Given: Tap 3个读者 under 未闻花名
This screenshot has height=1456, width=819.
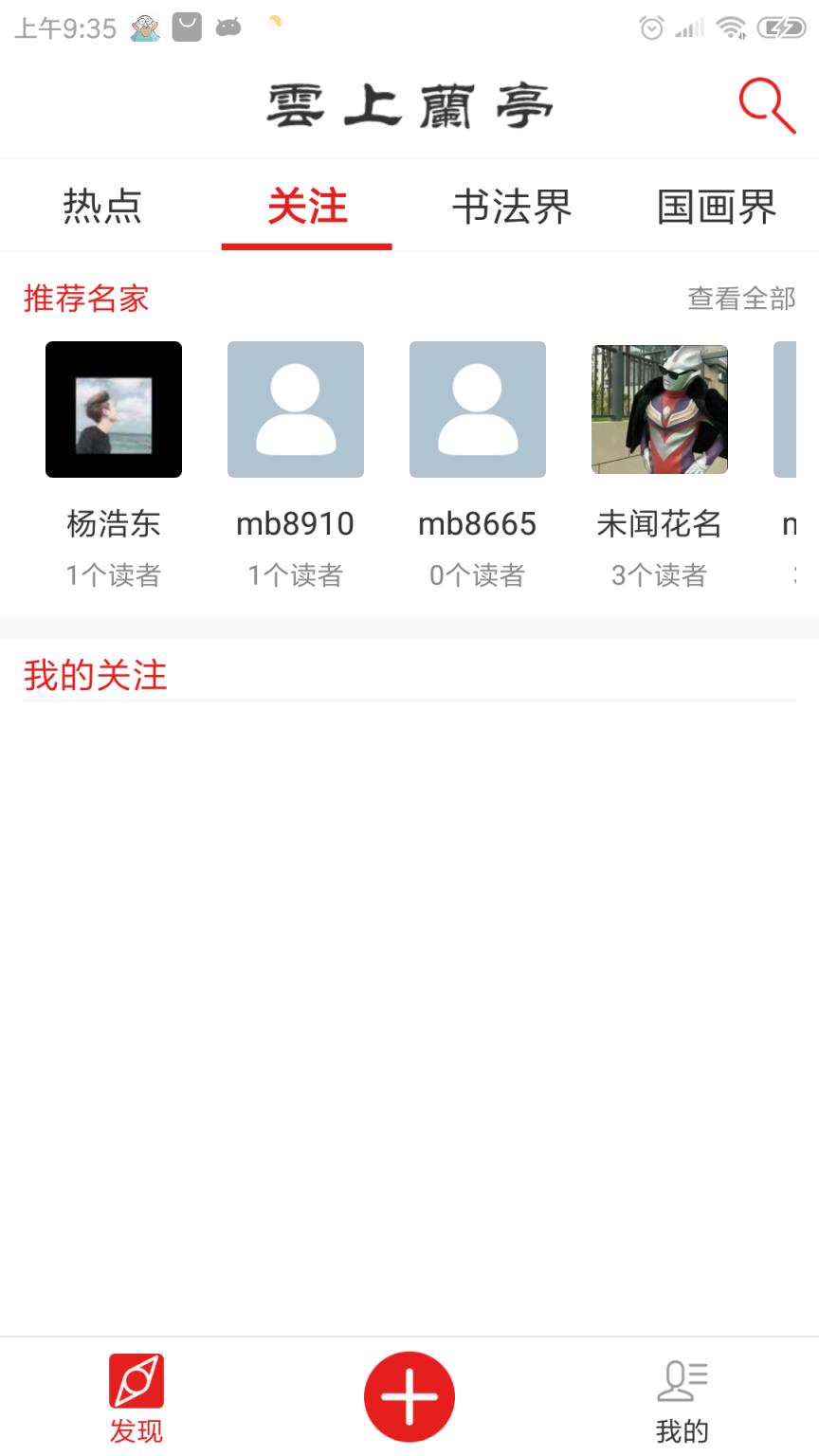Looking at the screenshot, I should click(659, 574).
